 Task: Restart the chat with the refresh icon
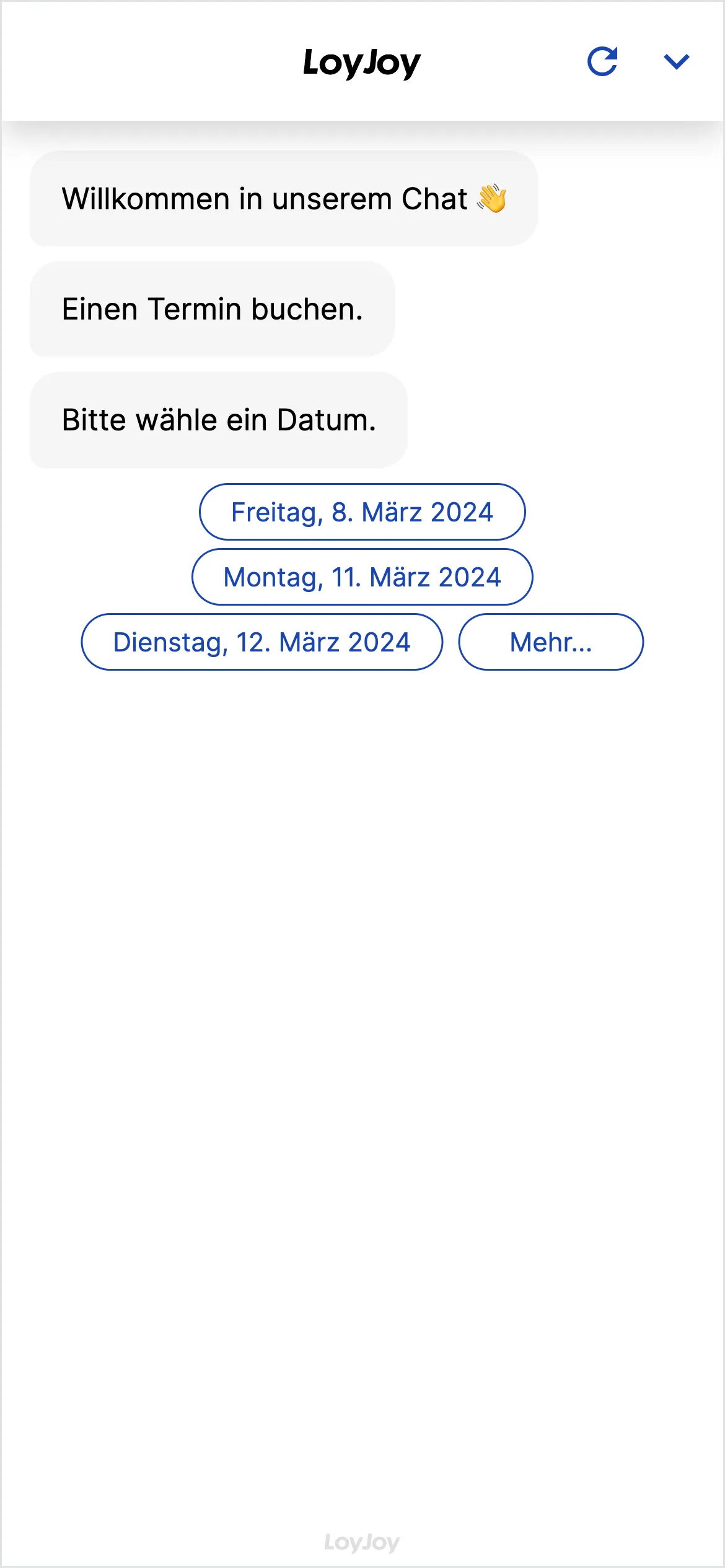point(602,61)
